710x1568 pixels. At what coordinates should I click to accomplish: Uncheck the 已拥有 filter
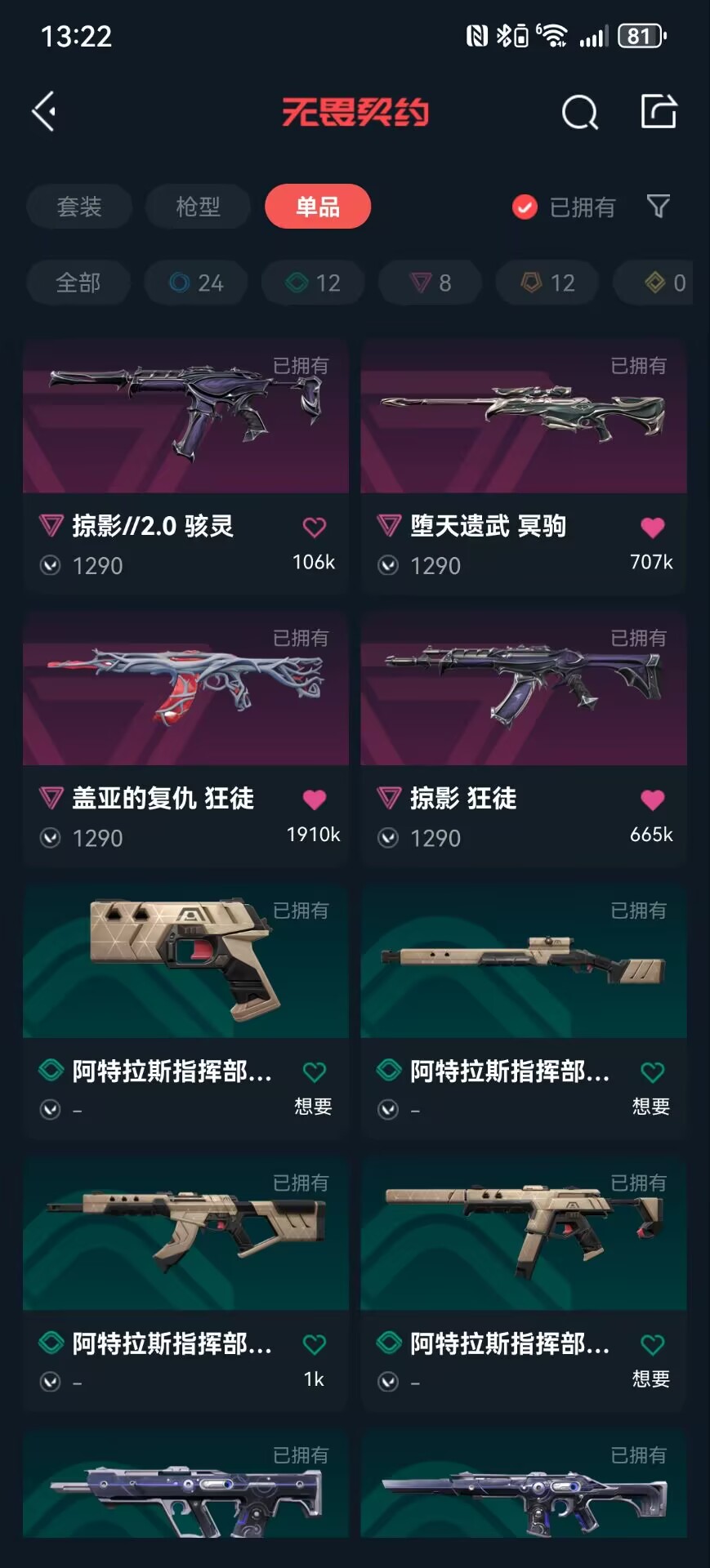pos(564,207)
